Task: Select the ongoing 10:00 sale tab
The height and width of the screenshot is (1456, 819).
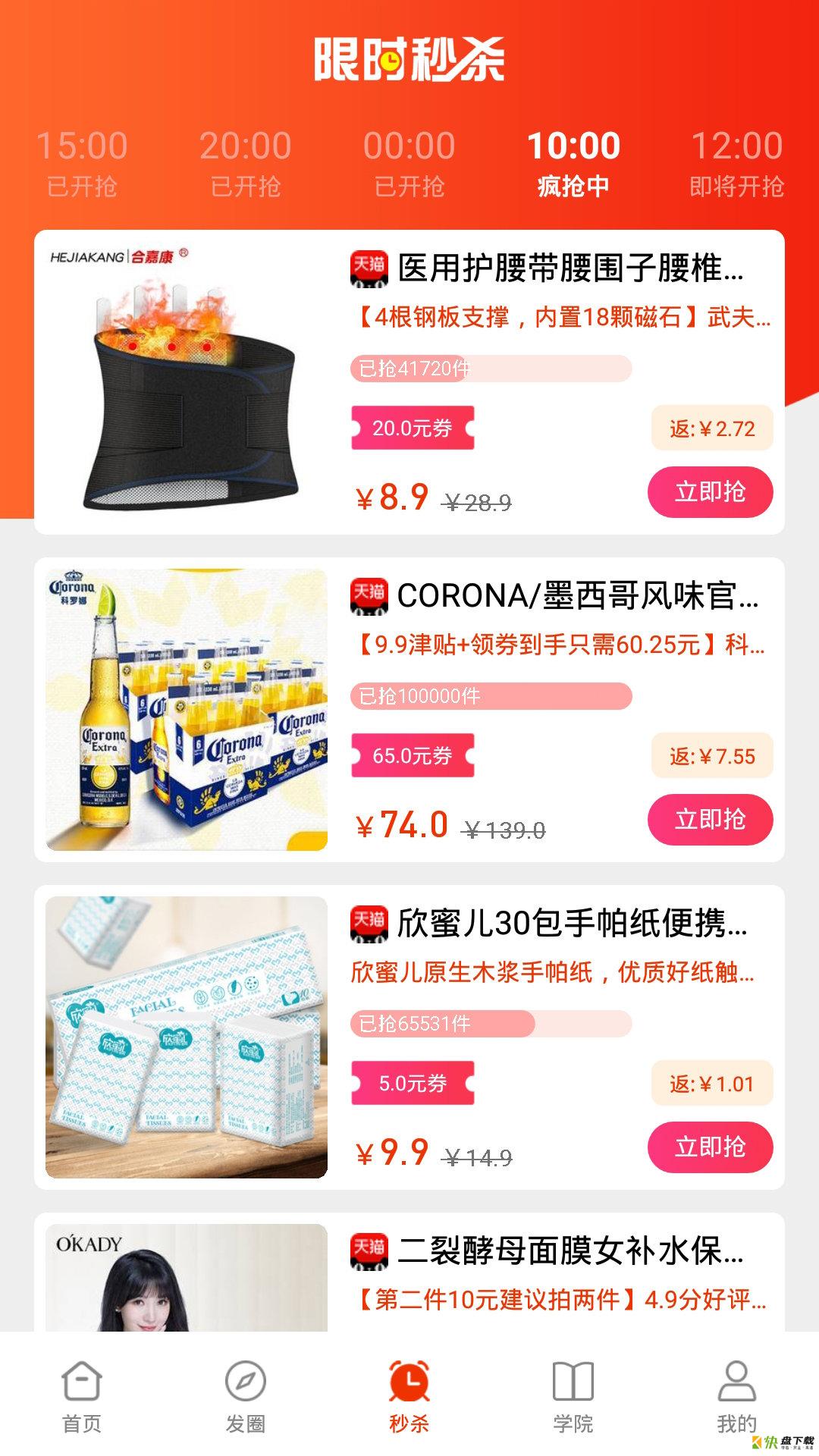Action: coord(573,163)
